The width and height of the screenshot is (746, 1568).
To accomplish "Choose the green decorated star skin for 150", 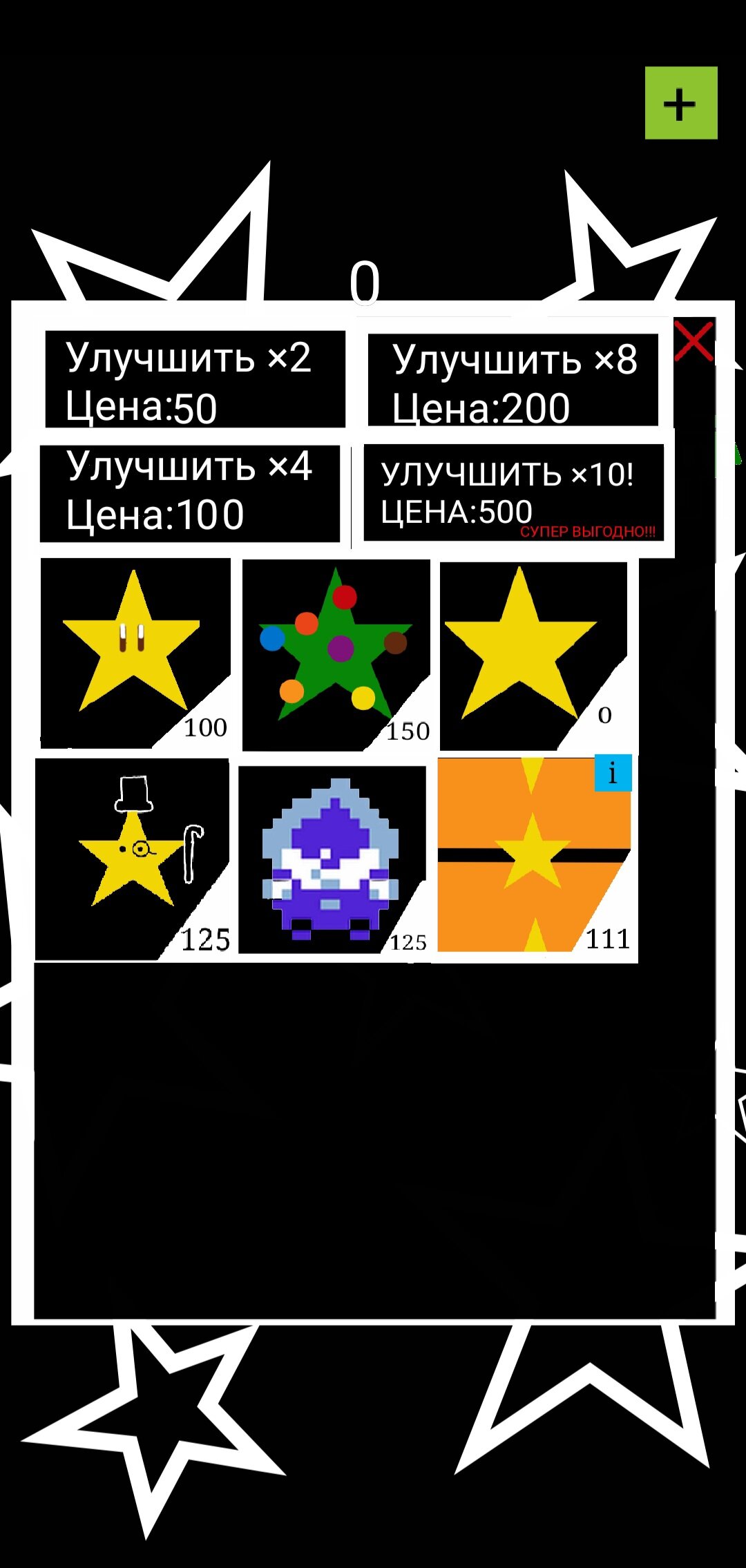I will point(336,654).
